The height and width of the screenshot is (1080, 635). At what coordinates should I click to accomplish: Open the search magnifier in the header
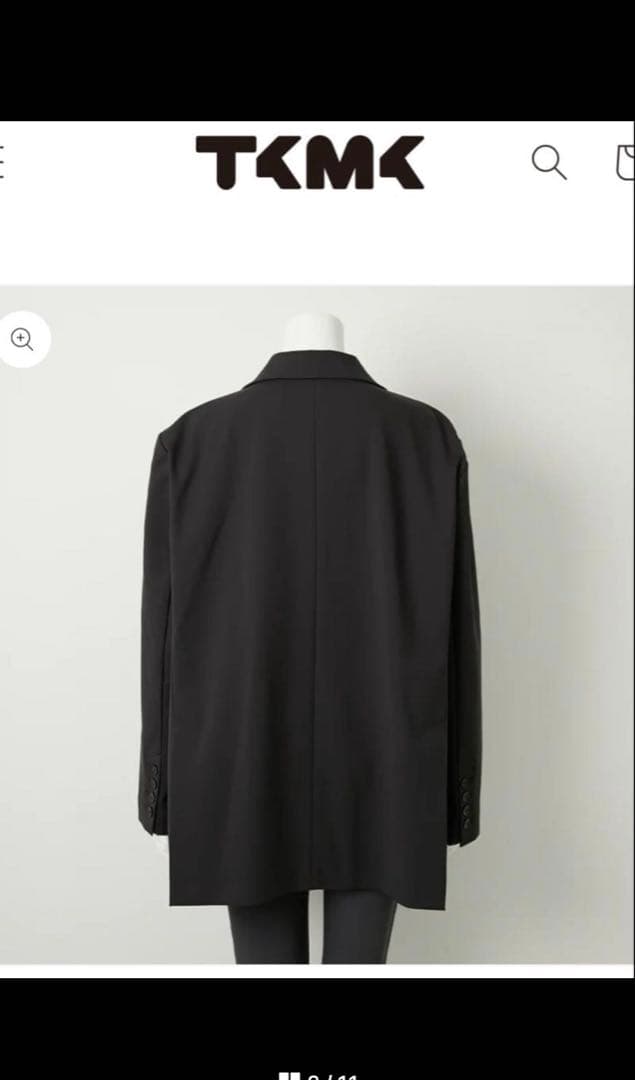pos(548,162)
